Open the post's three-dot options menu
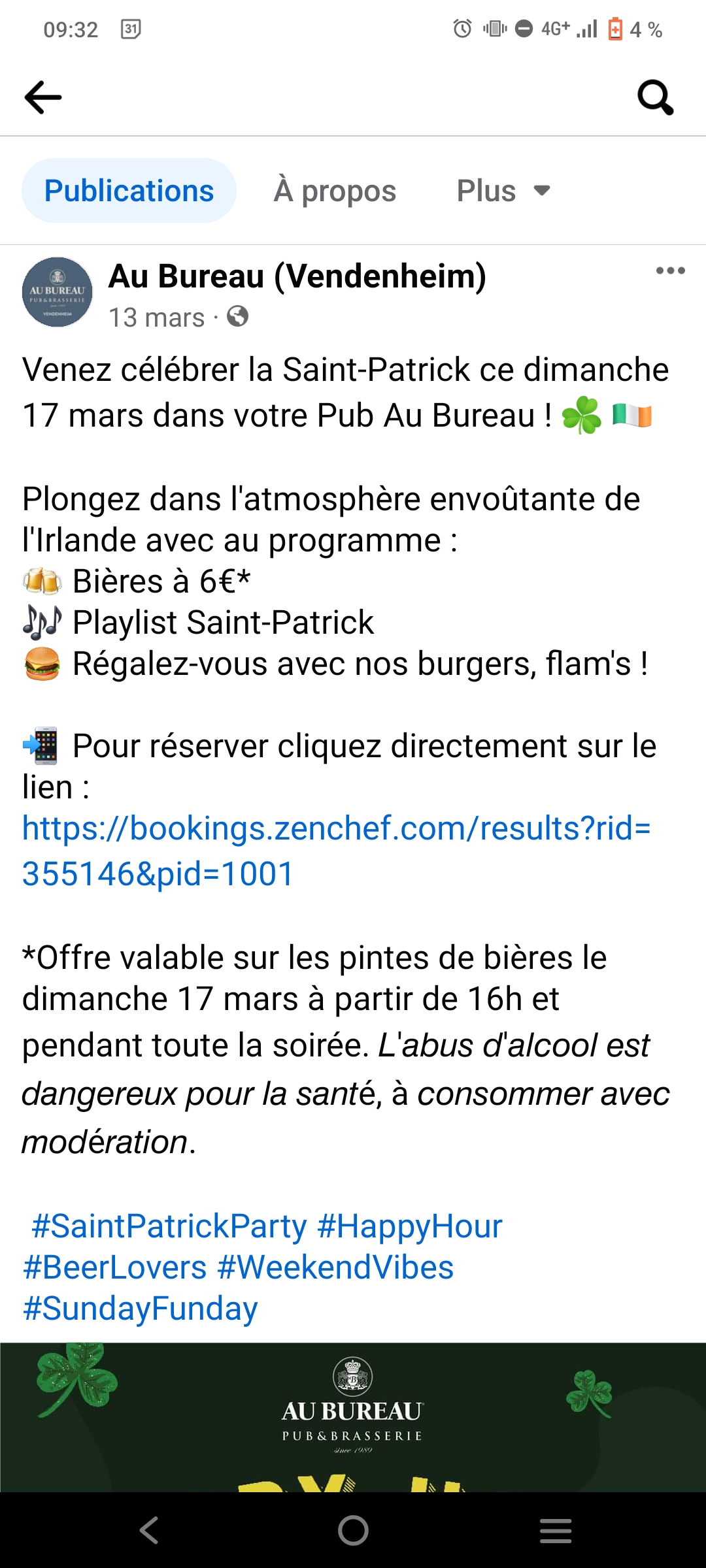706x1568 pixels. [x=670, y=270]
